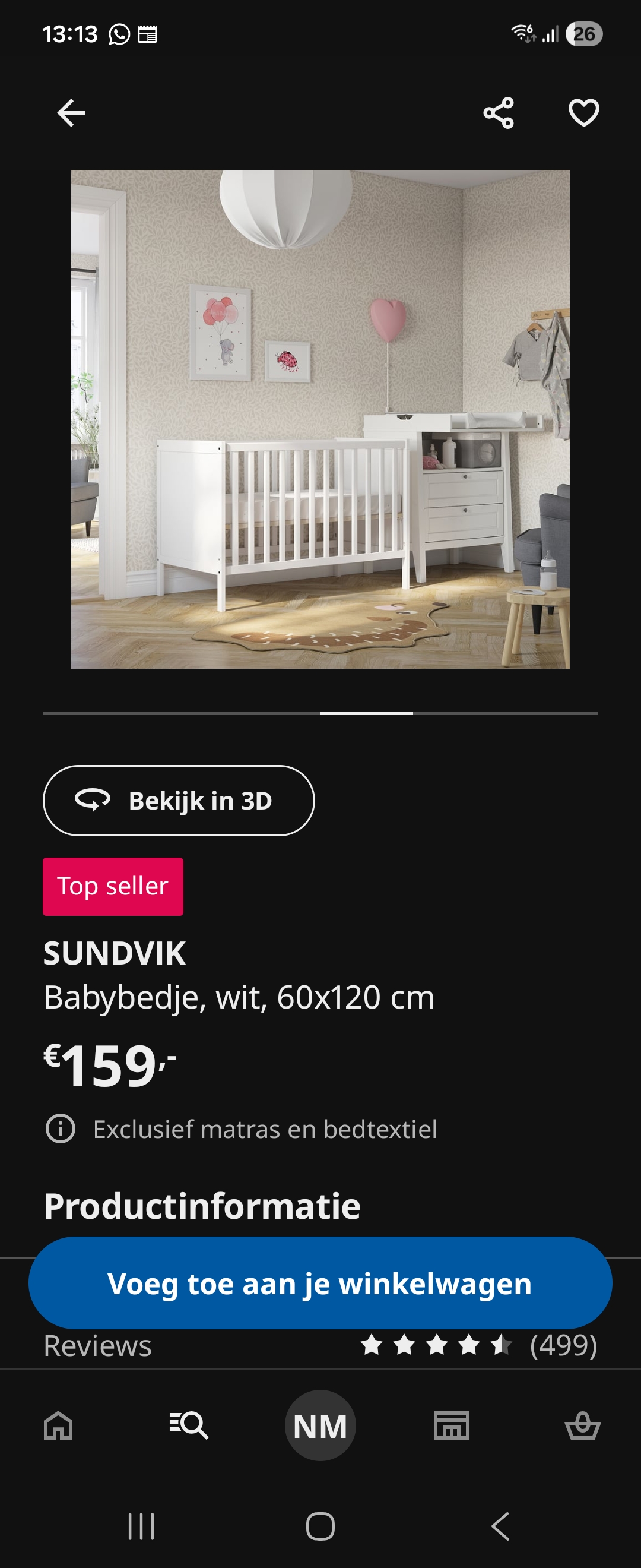Screen dimensions: 641x1568
Task: Share this SUNDVIK product
Action: coord(498,113)
